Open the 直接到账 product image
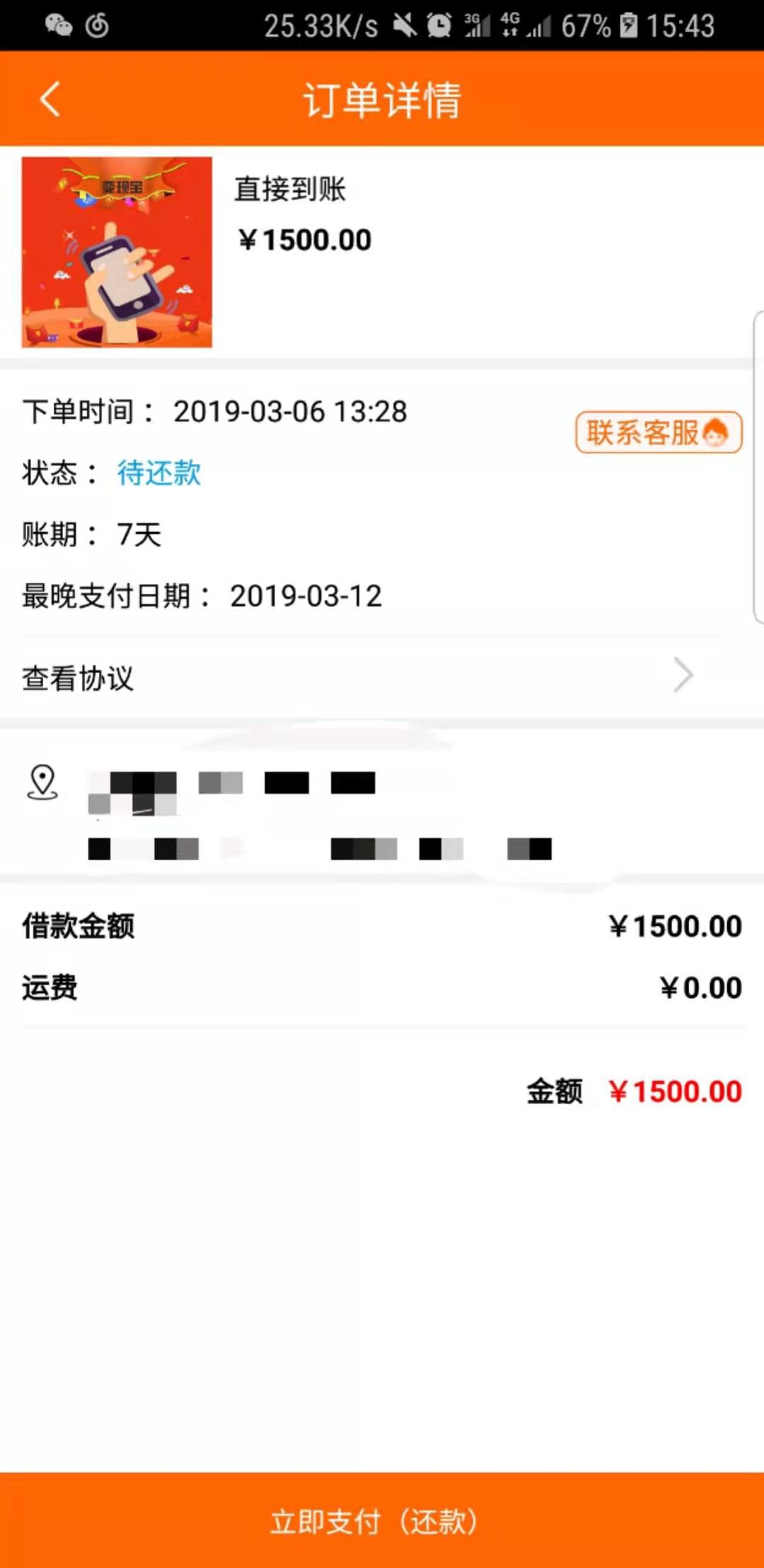Viewport: 764px width, 1568px height. (117, 252)
